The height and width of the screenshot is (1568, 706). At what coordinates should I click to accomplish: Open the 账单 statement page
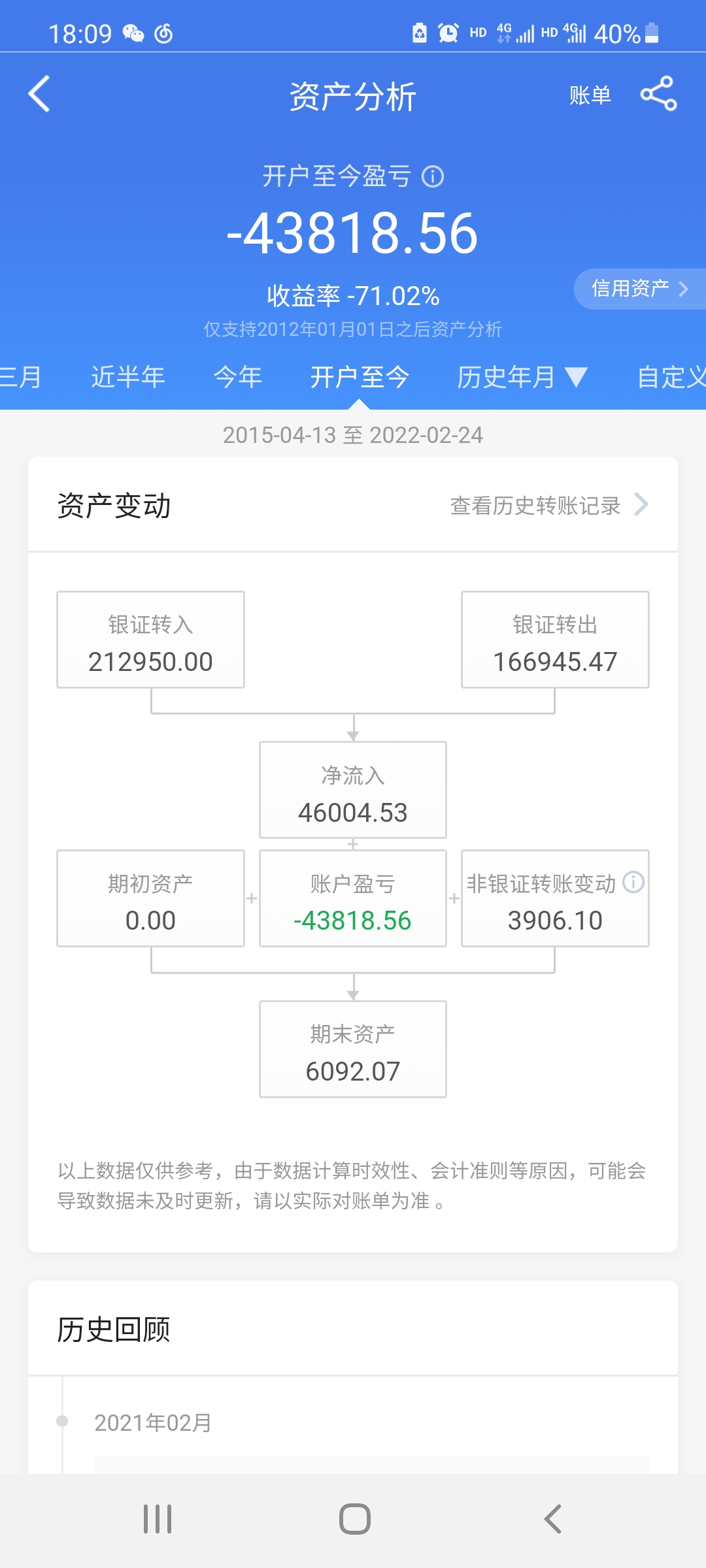(x=590, y=95)
